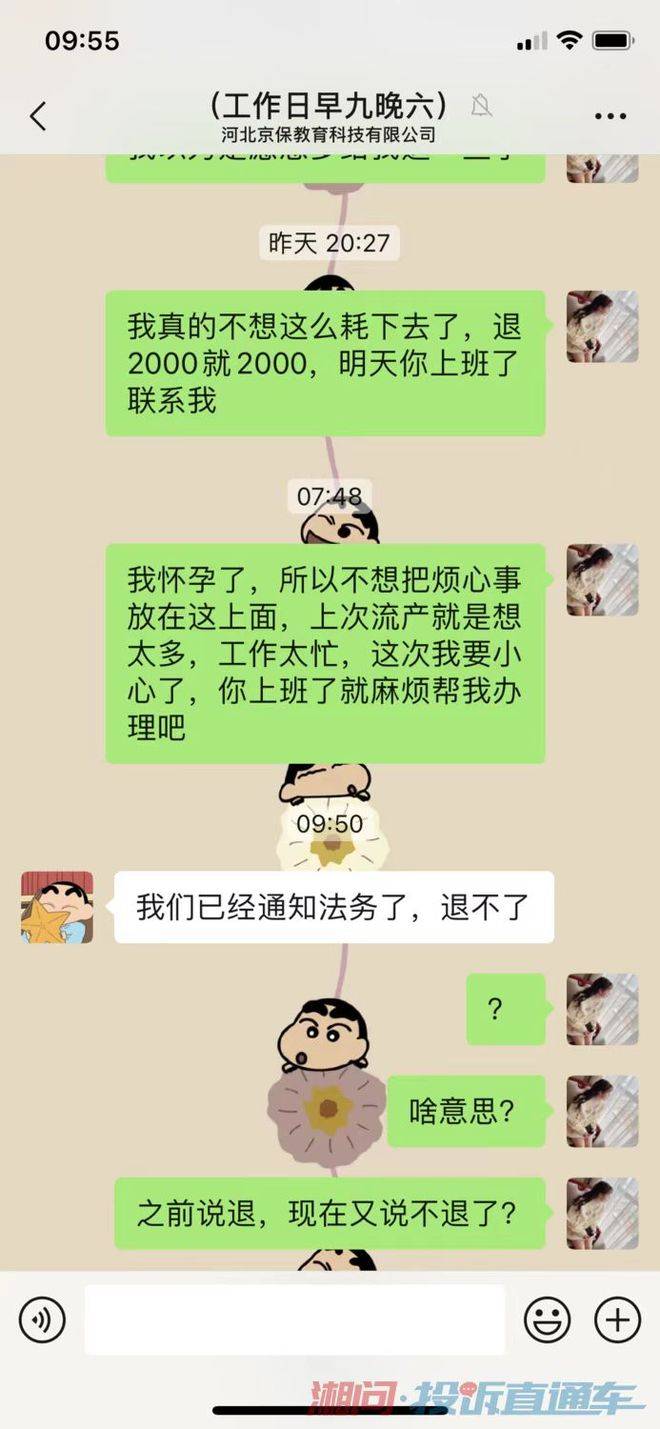Open the chat details overflow menu
Viewport: 660px width, 1429px height.
[610, 116]
